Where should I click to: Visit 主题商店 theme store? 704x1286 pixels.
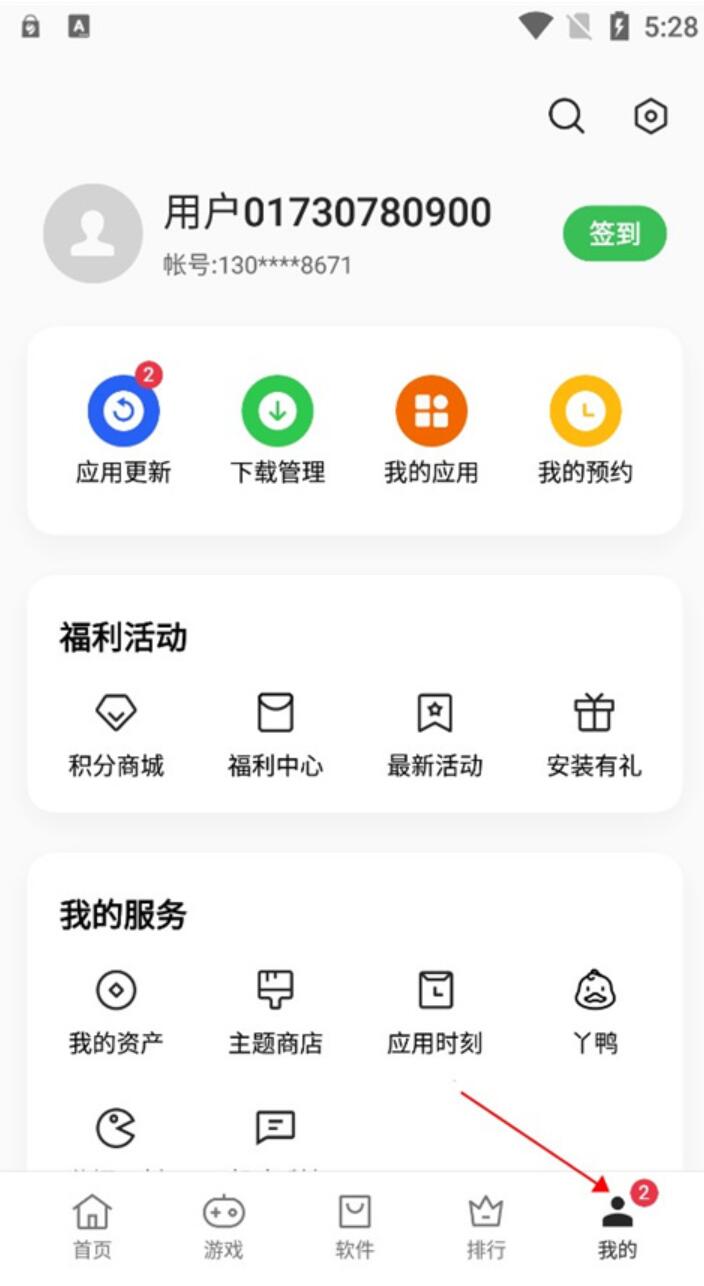tap(275, 1014)
